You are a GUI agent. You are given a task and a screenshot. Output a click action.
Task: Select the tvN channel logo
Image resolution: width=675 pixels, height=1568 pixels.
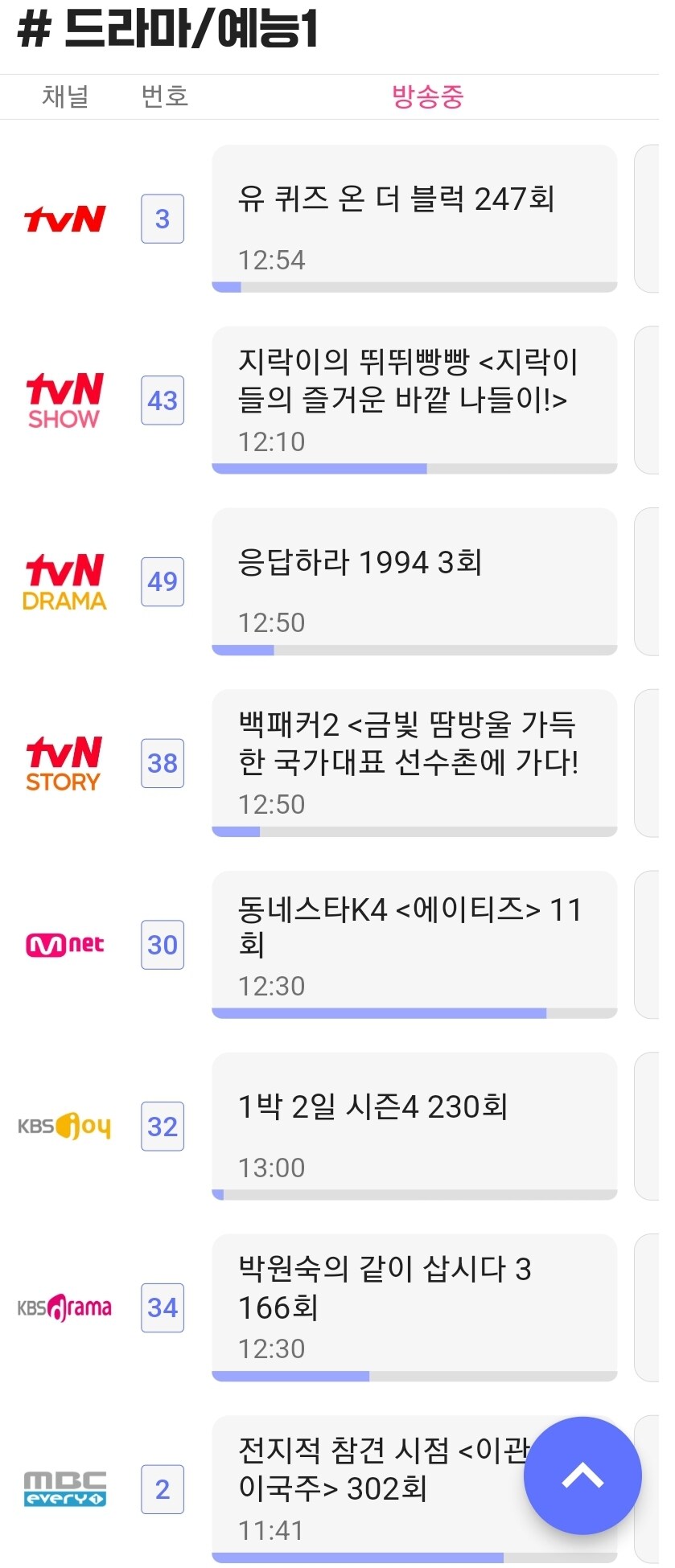click(64, 217)
